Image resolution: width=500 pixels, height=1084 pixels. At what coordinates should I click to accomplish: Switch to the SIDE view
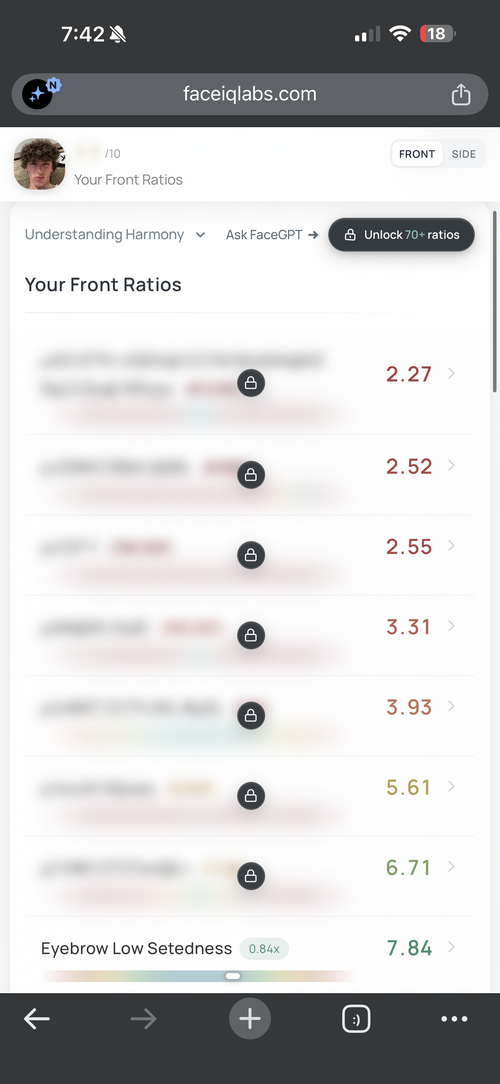(463, 154)
